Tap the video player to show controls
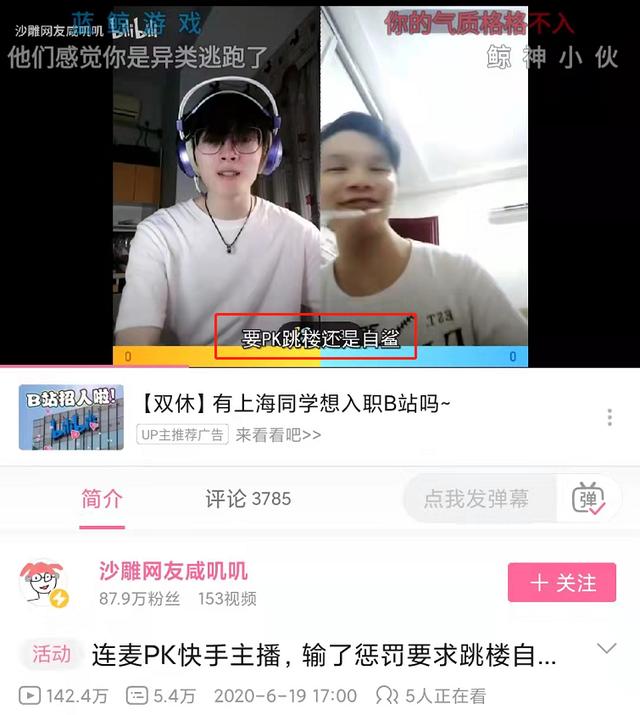This screenshot has height=715, width=640. click(320, 180)
